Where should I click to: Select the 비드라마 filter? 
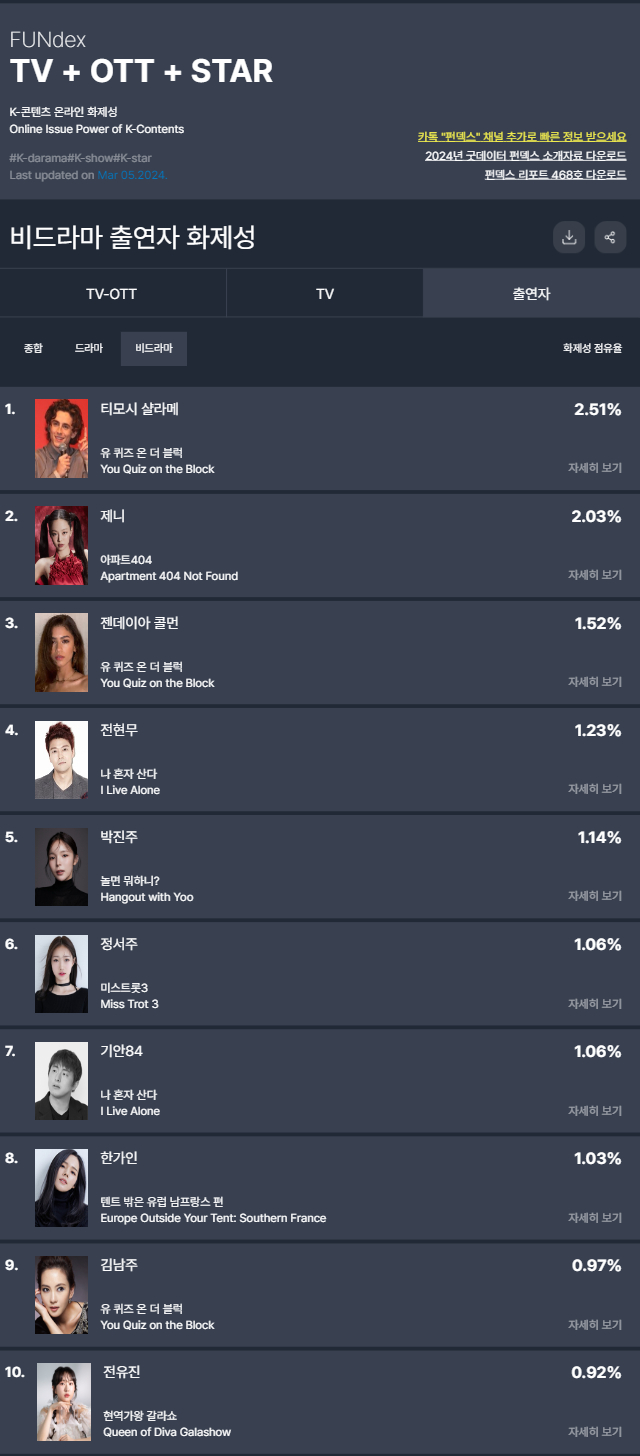pos(153,348)
